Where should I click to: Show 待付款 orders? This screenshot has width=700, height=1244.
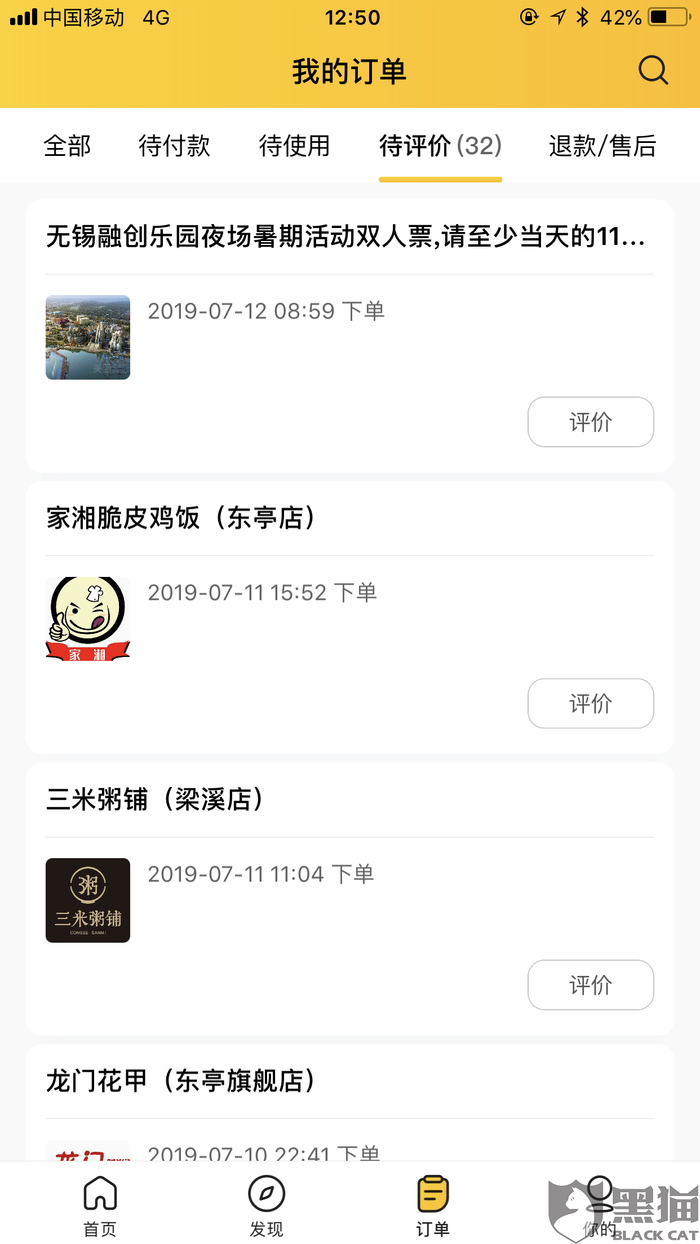174,146
